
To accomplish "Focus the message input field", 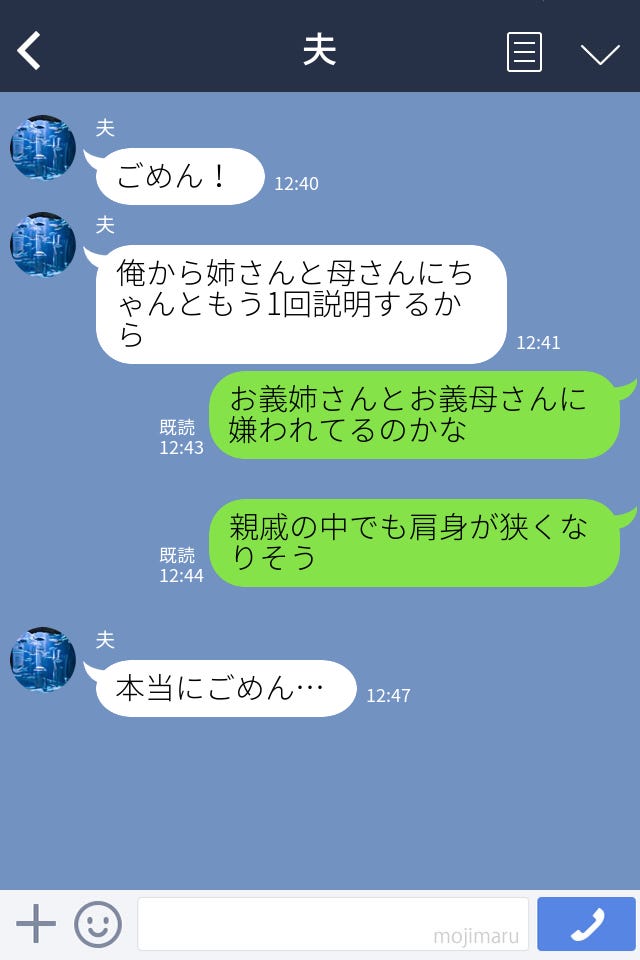I will (332, 924).
